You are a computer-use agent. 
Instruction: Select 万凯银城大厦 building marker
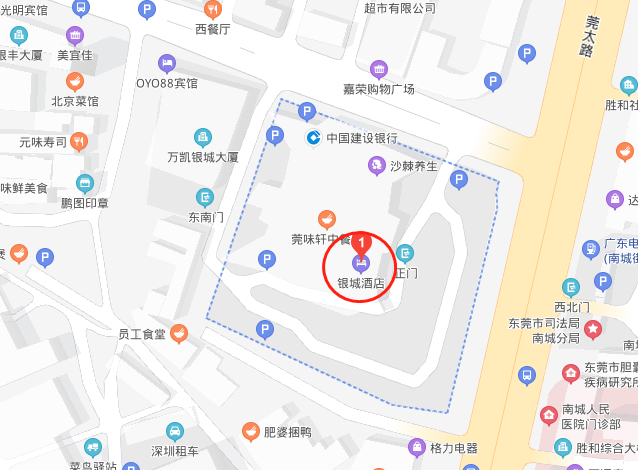click(203, 137)
